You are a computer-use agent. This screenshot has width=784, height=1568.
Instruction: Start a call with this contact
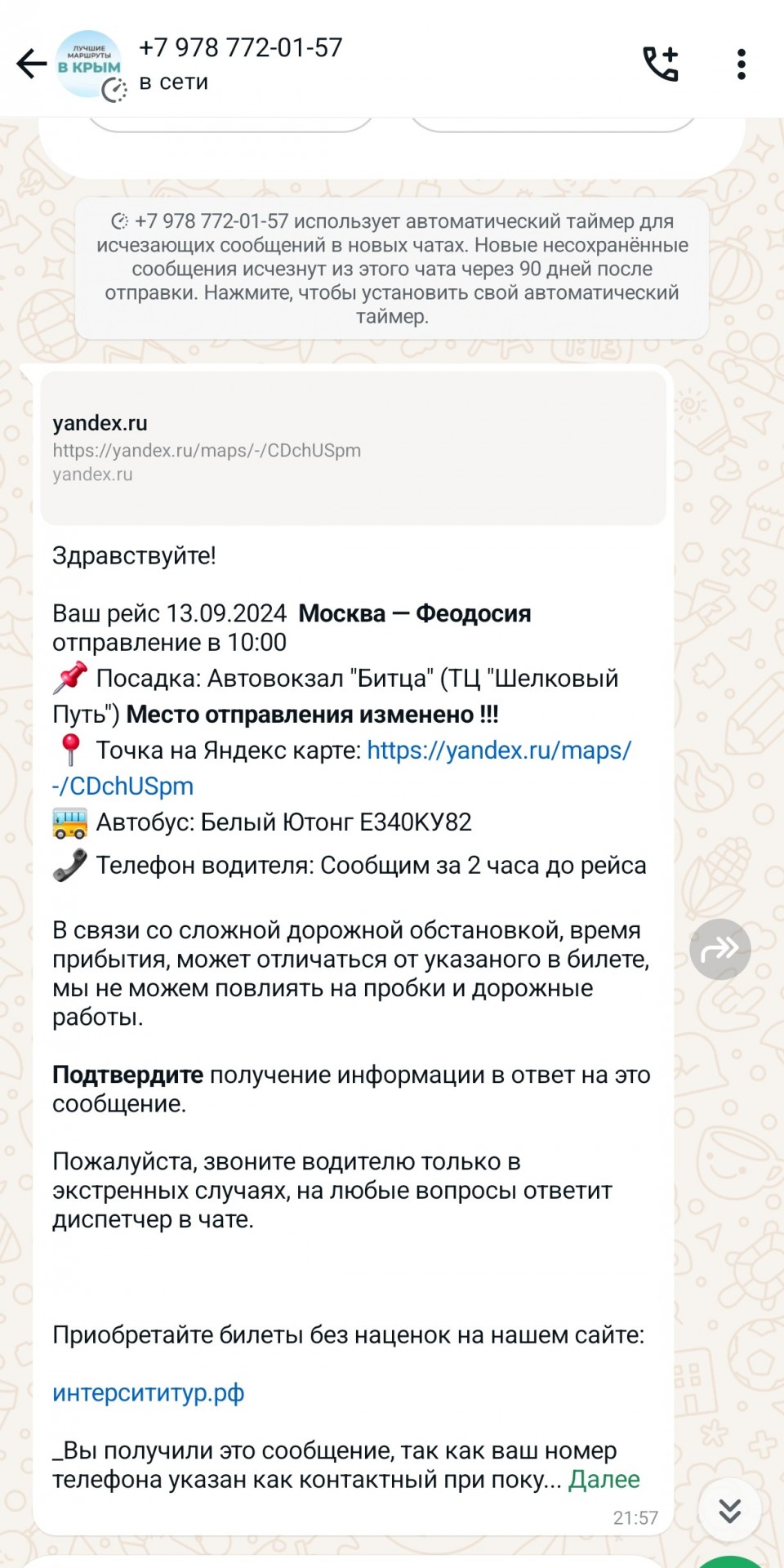pos(661,64)
